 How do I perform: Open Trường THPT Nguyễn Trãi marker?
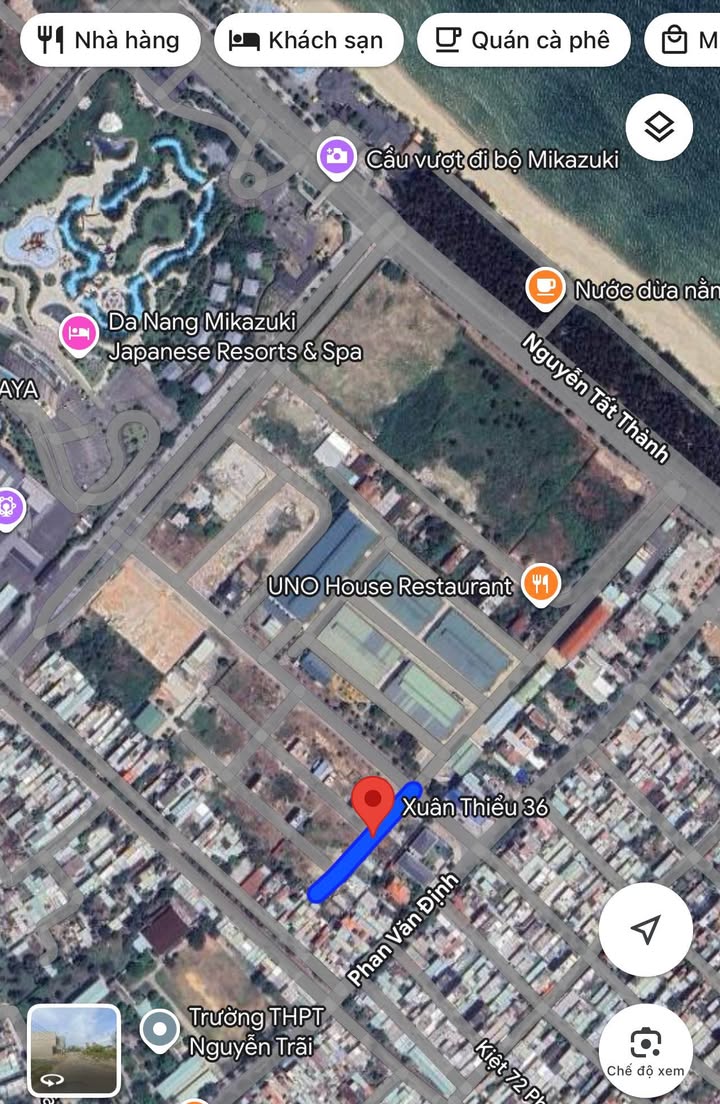click(x=158, y=1031)
